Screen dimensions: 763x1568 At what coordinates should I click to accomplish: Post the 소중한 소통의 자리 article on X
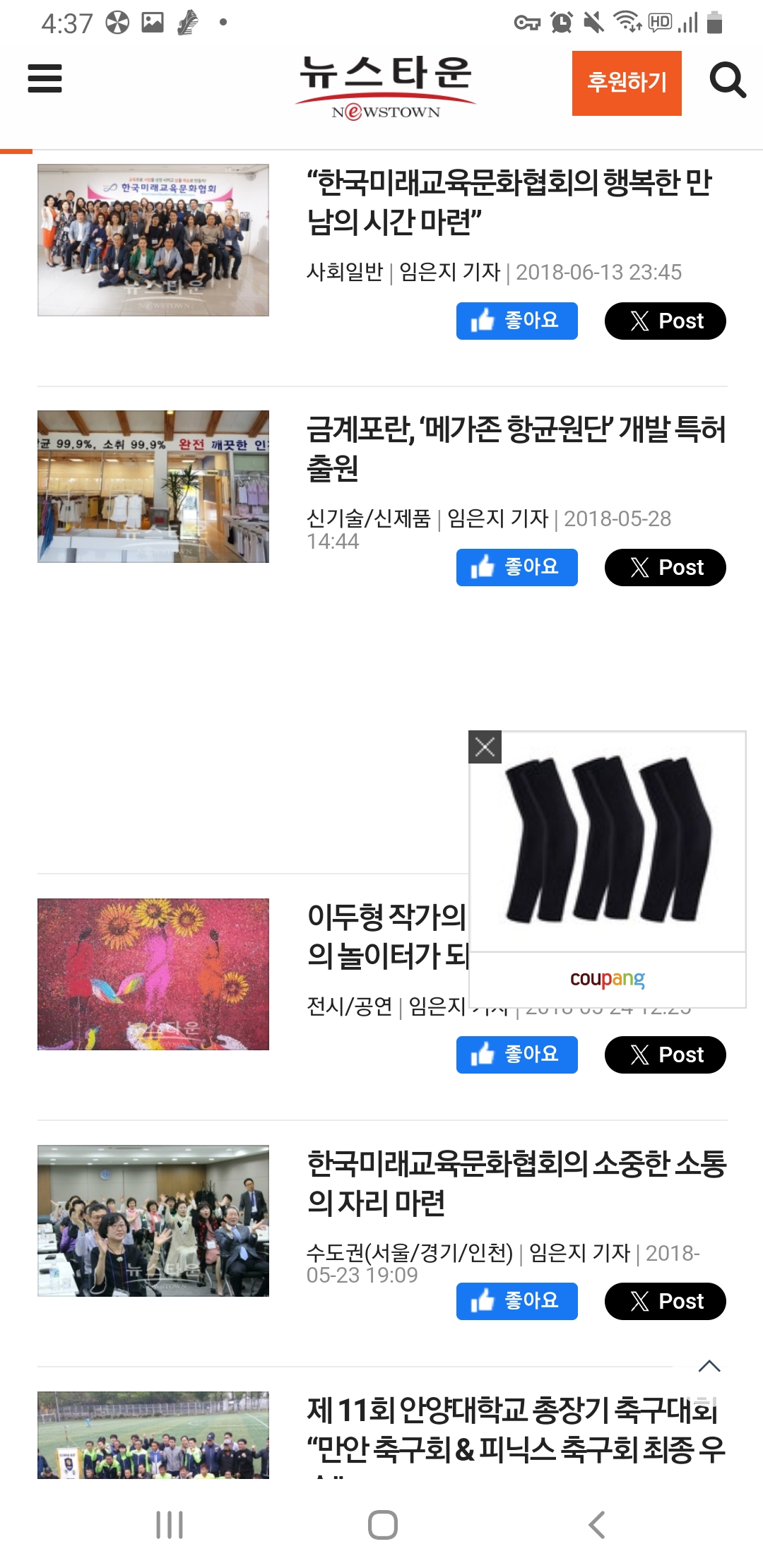coord(665,1301)
